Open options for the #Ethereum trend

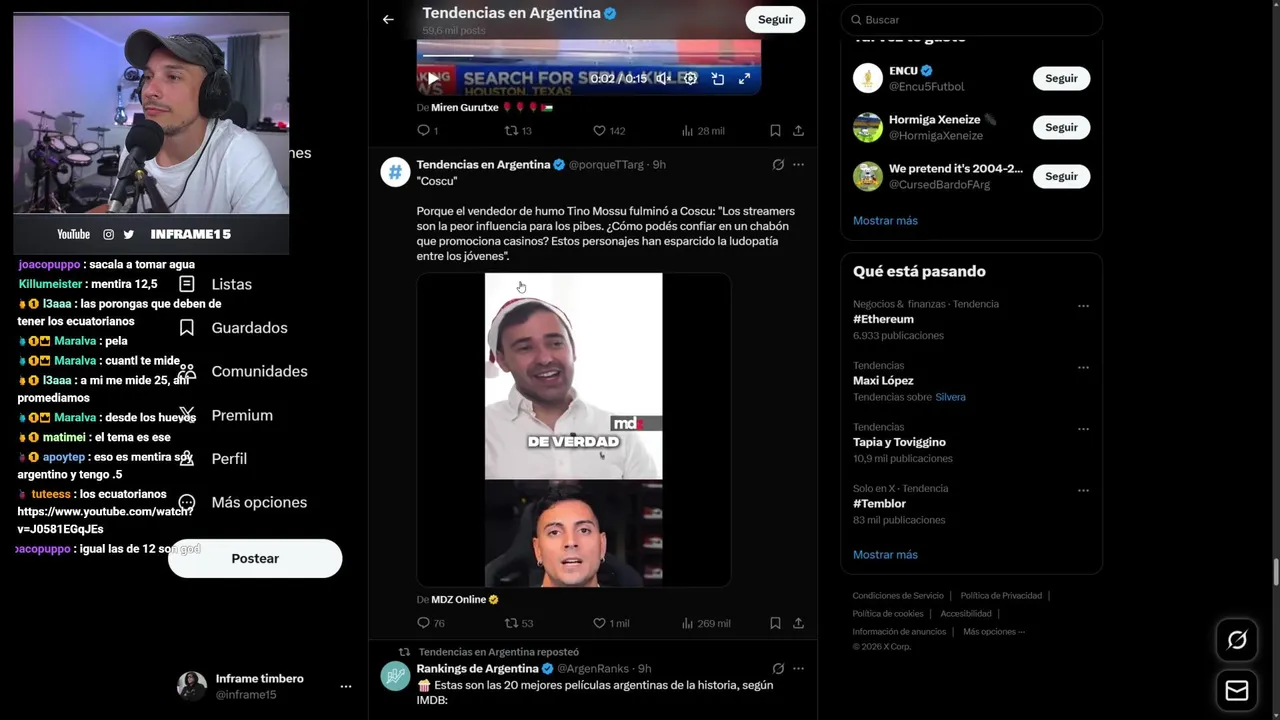coord(1083,306)
